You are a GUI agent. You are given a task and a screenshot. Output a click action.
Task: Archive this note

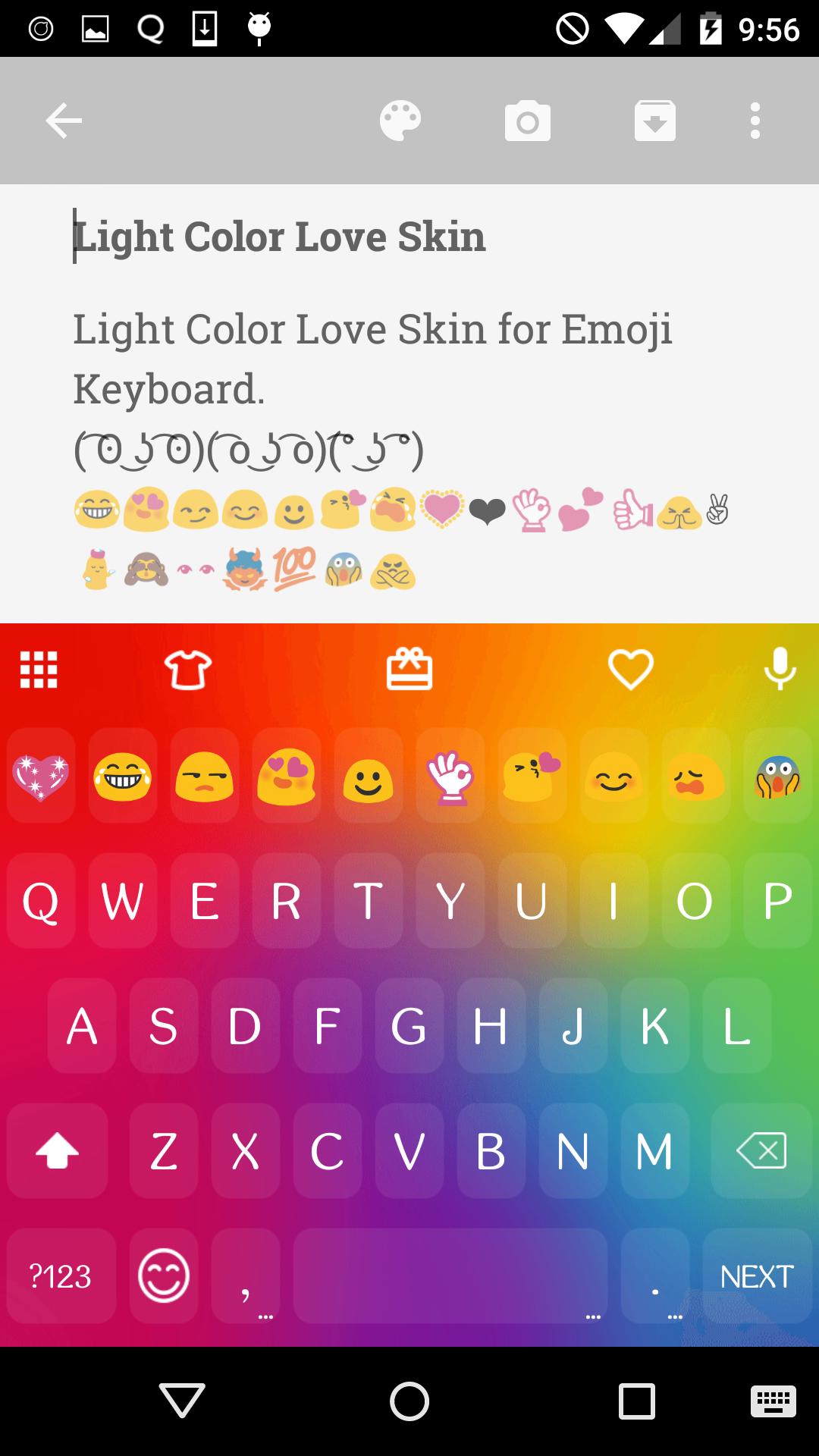click(655, 121)
